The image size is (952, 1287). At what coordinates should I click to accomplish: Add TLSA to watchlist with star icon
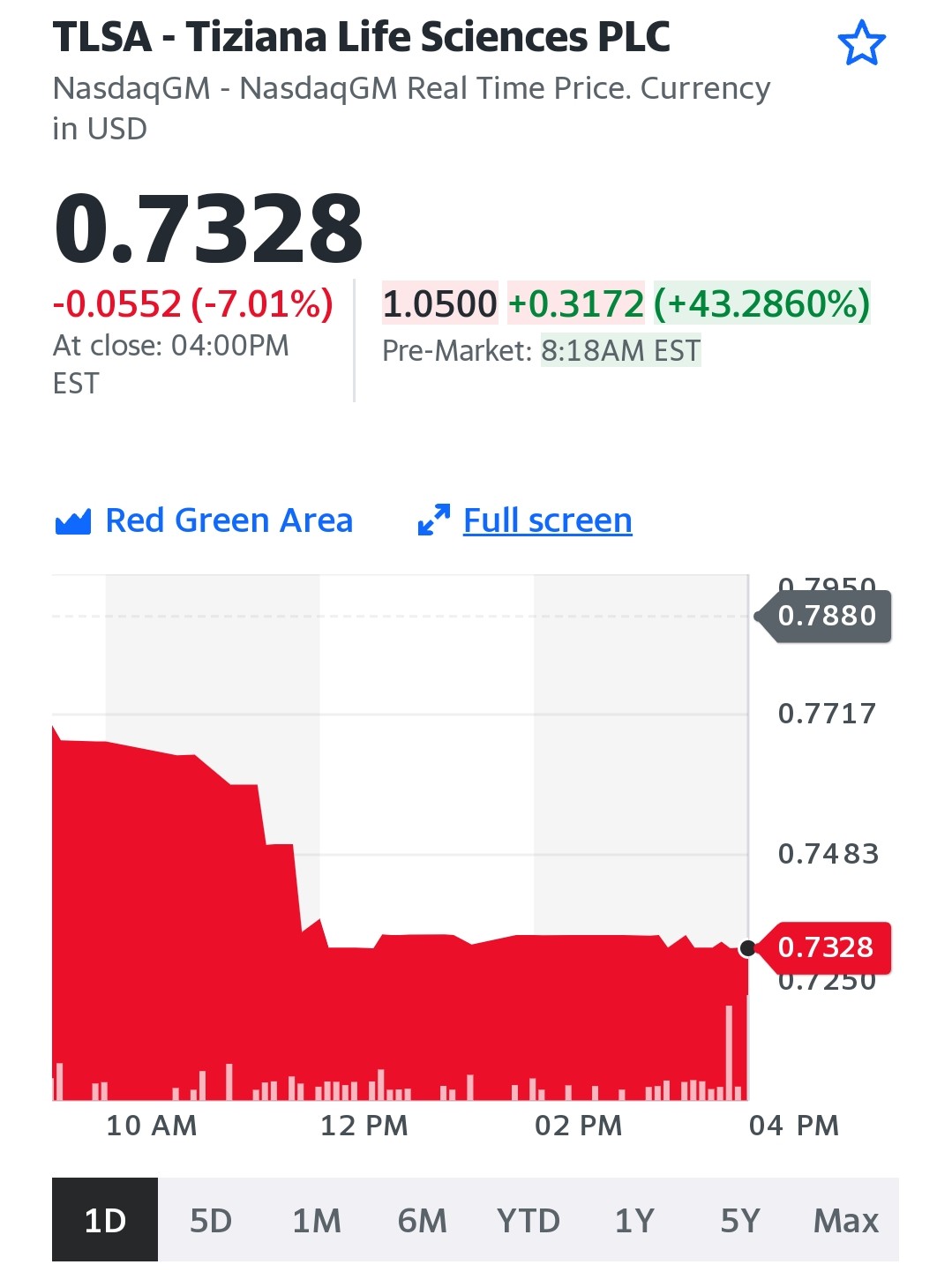860,43
